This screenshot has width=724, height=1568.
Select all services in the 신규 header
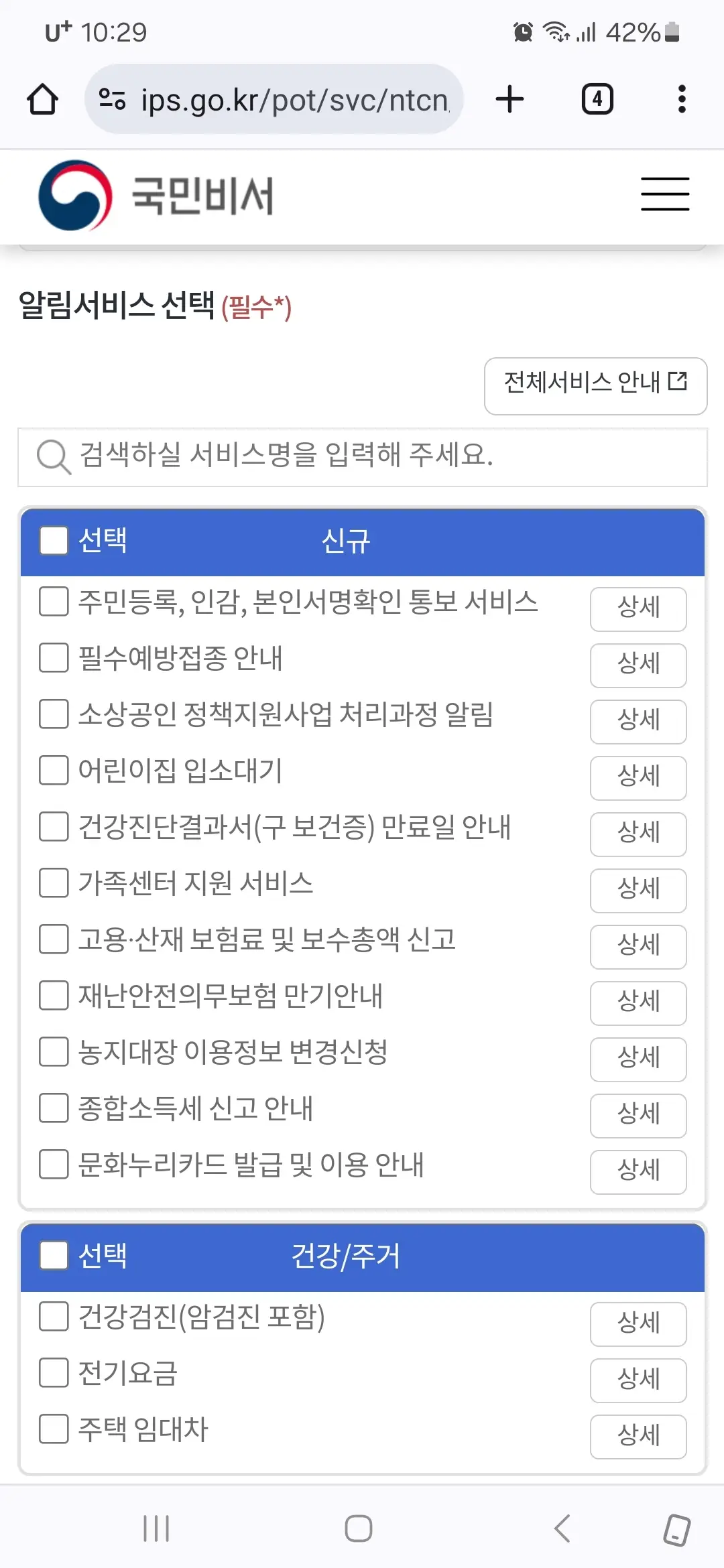tap(53, 541)
